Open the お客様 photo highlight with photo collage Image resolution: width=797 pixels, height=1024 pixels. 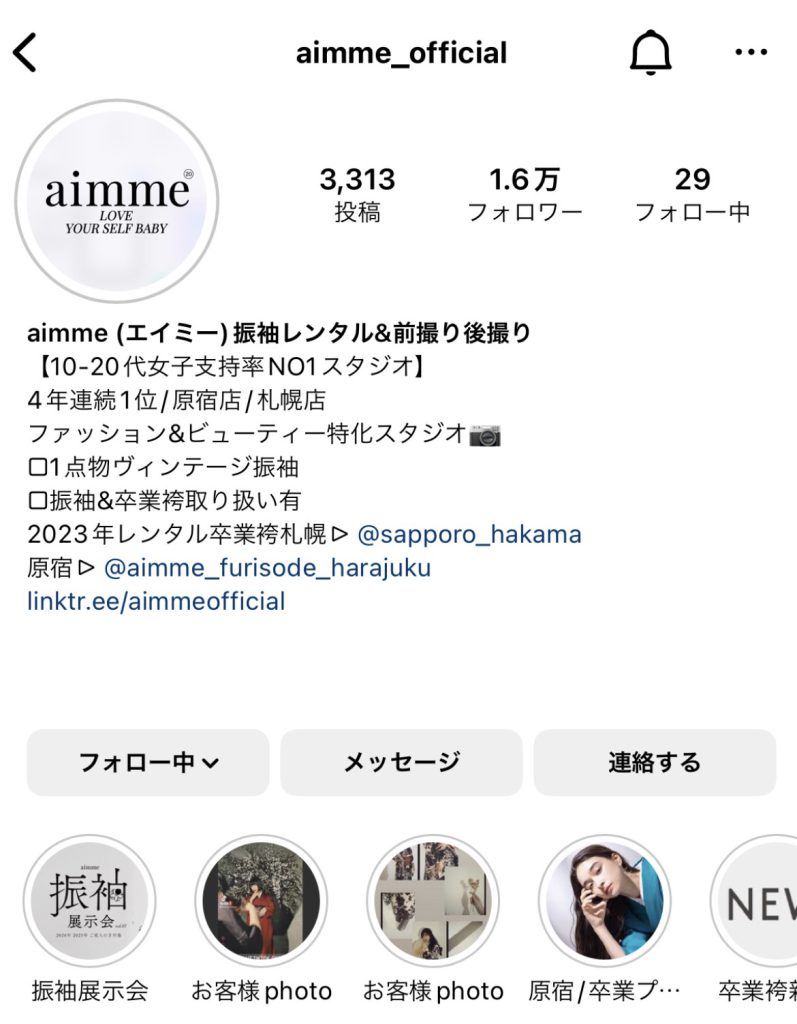point(433,902)
